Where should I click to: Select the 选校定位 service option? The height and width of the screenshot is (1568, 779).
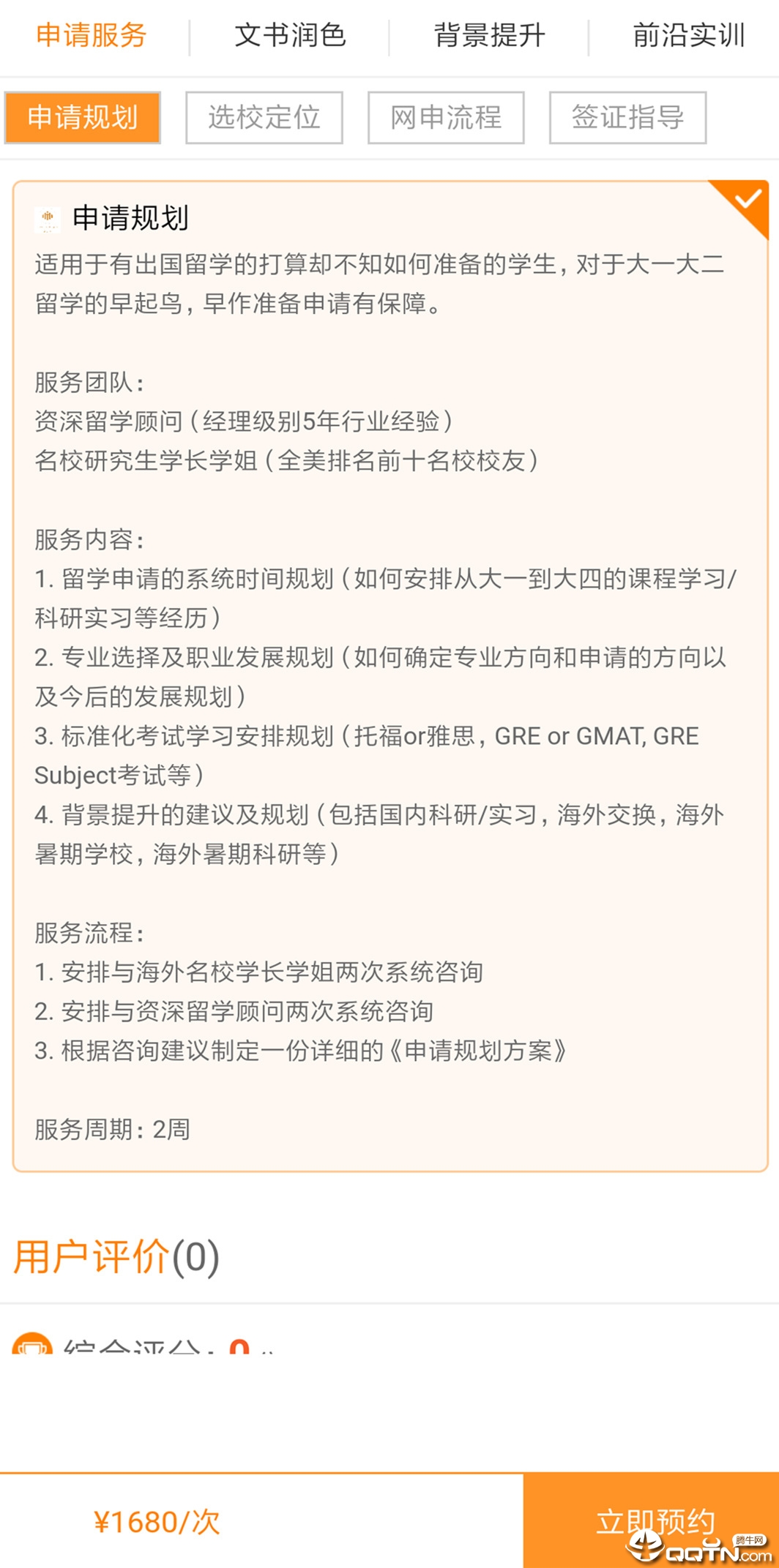coord(264,117)
